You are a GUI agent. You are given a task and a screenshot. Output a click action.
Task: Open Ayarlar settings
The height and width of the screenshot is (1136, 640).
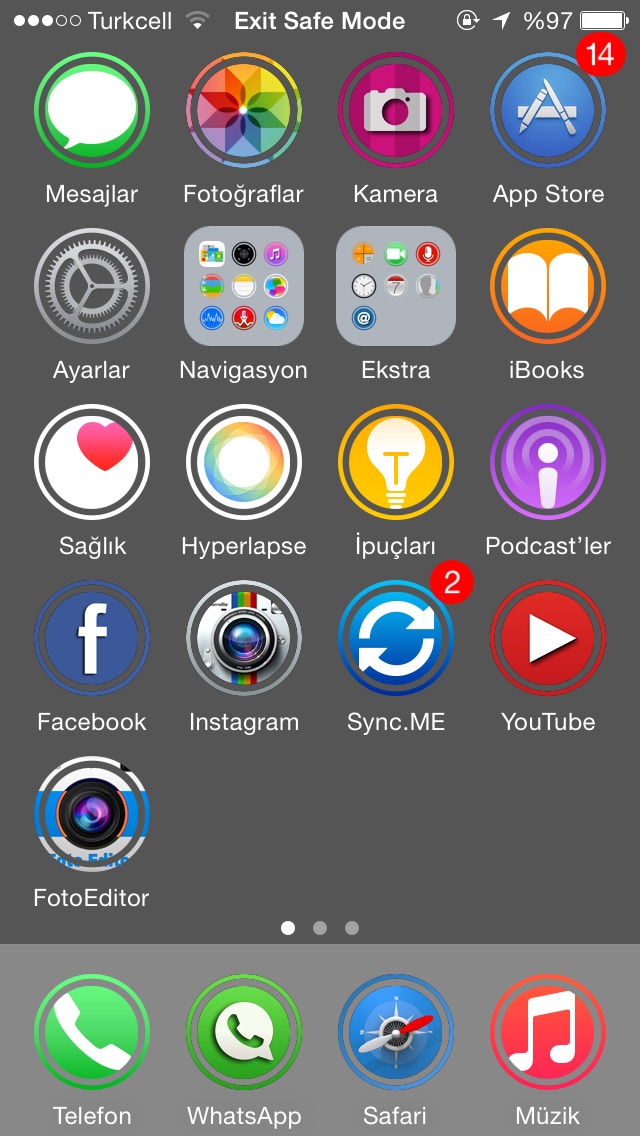click(x=91, y=286)
